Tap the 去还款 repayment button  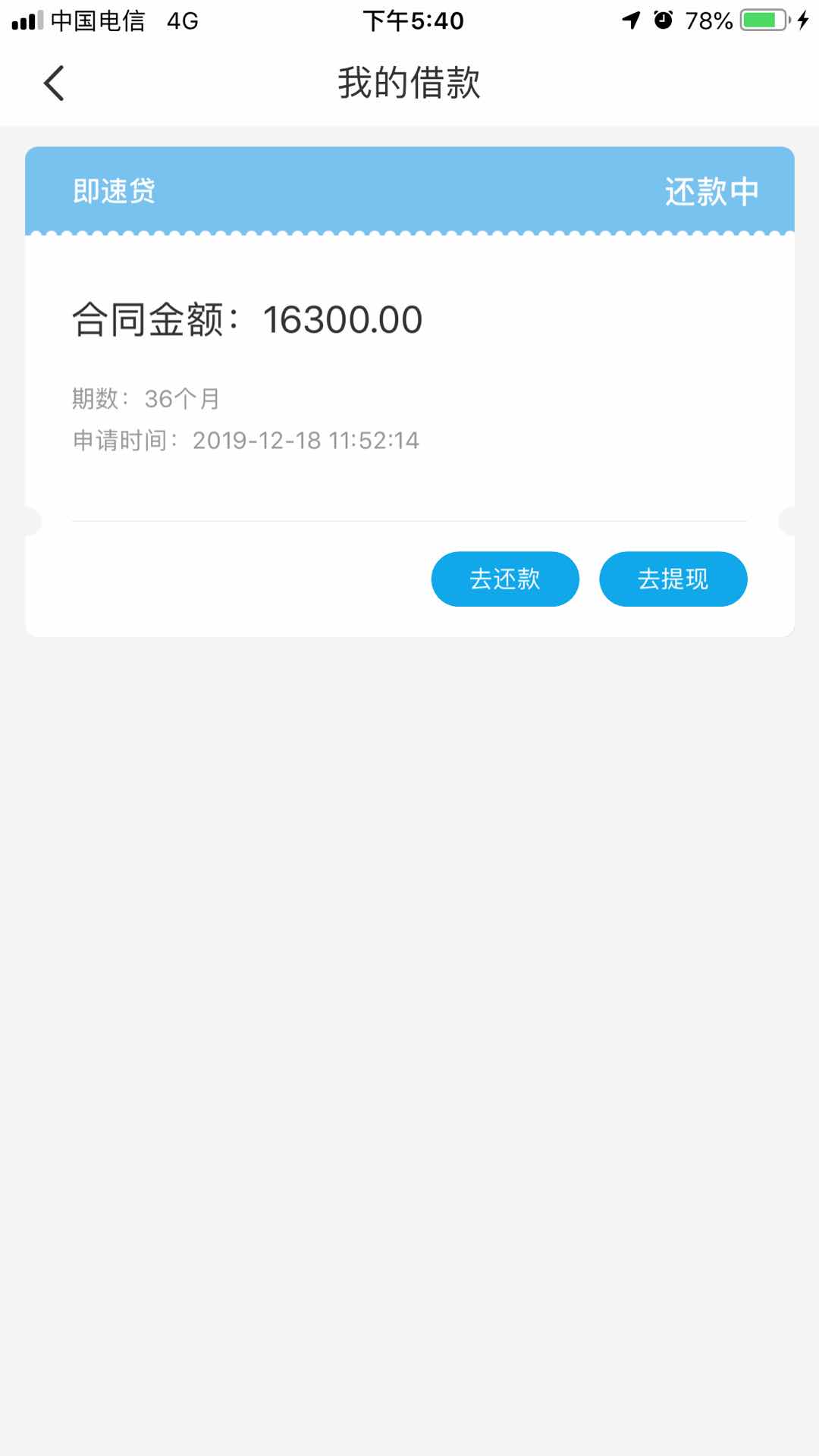[x=505, y=579]
